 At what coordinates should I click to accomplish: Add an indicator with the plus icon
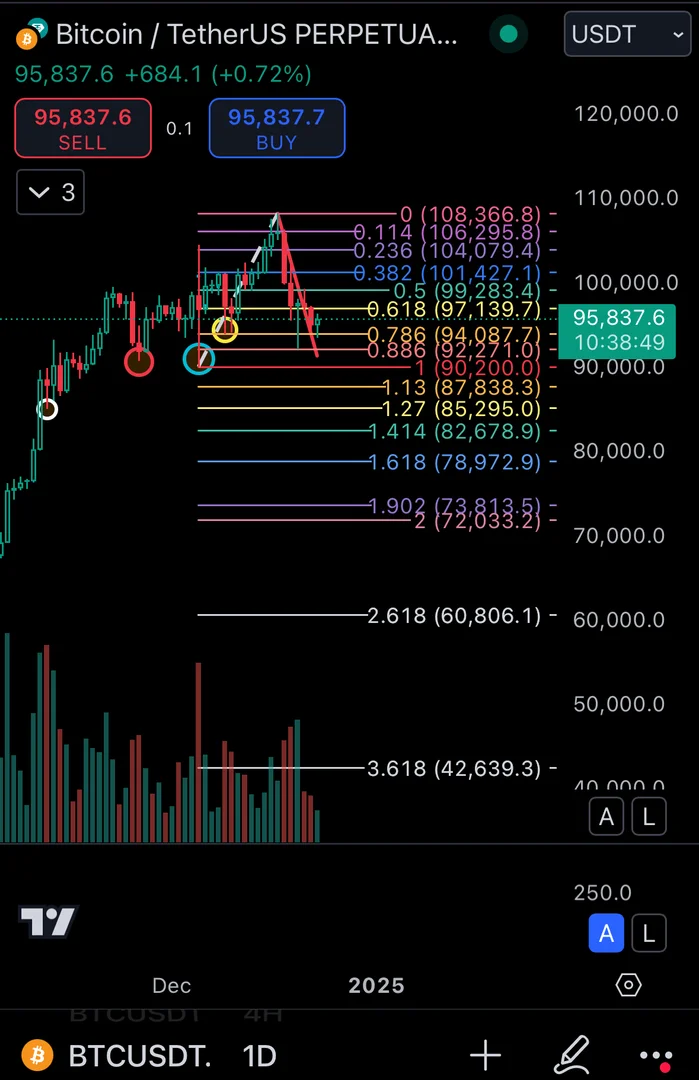[486, 1055]
